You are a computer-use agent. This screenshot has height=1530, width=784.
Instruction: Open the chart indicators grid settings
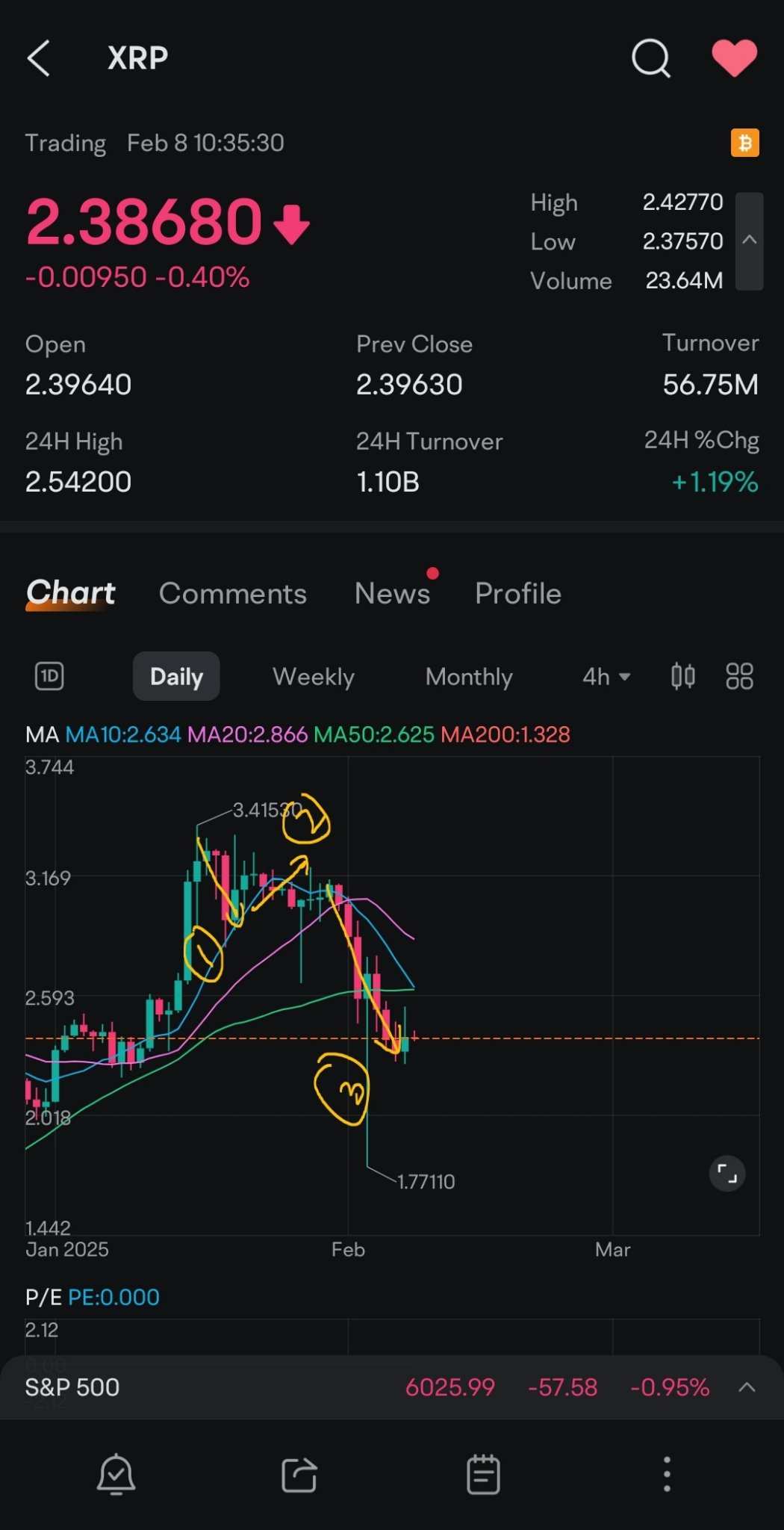pyautogui.click(x=739, y=677)
